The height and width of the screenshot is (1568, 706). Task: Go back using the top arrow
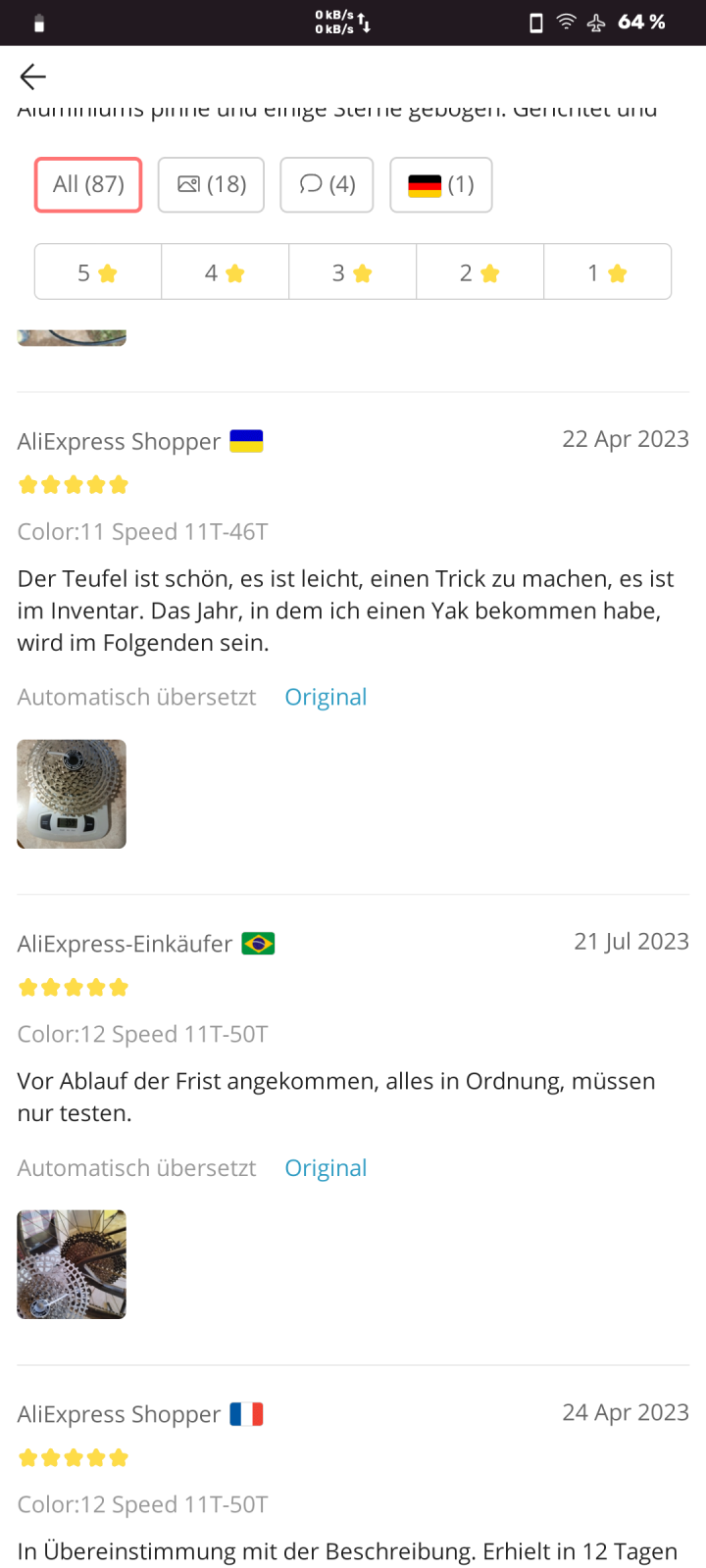(x=32, y=76)
